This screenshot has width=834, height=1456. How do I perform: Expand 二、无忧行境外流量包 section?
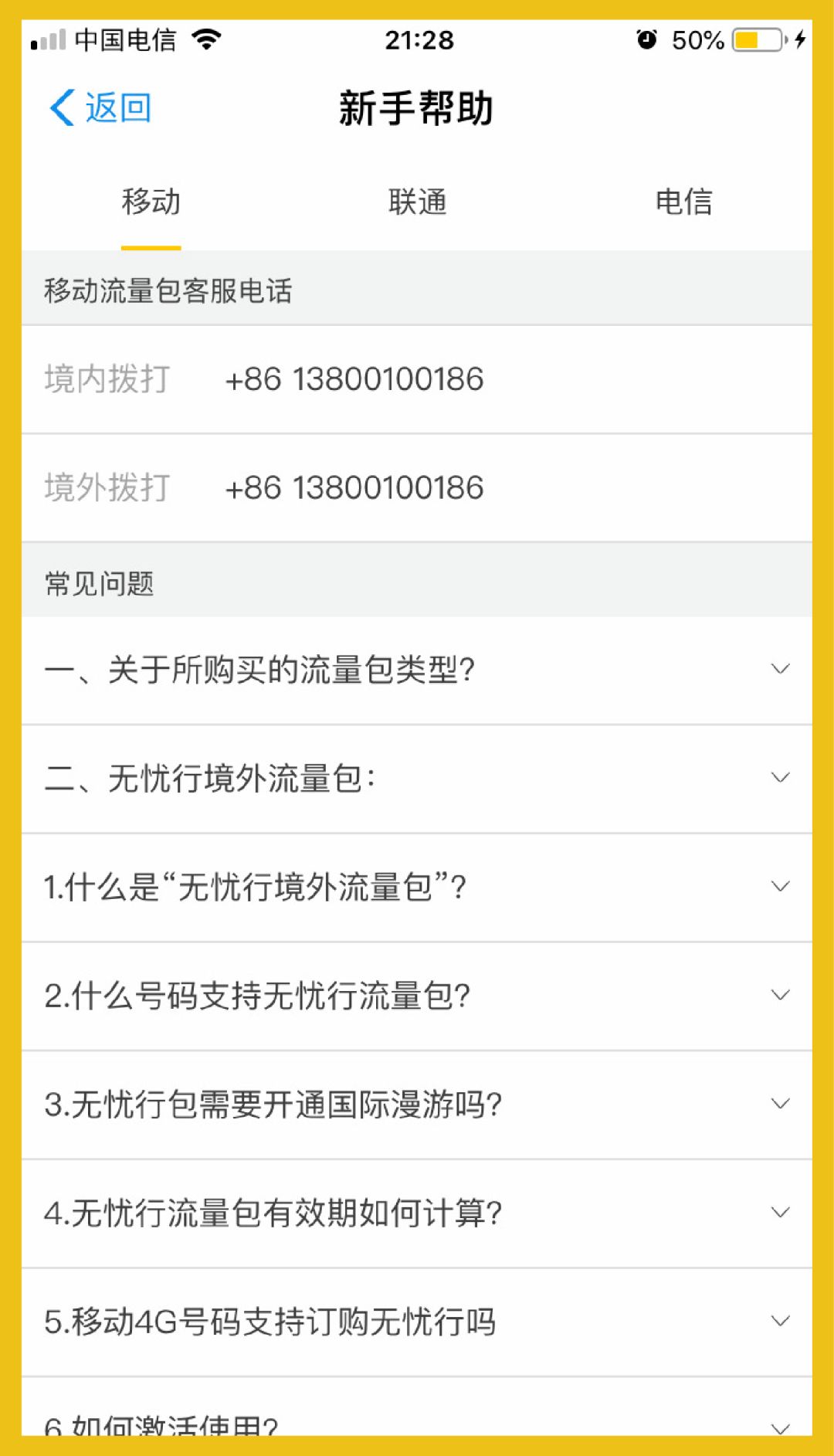(x=417, y=779)
